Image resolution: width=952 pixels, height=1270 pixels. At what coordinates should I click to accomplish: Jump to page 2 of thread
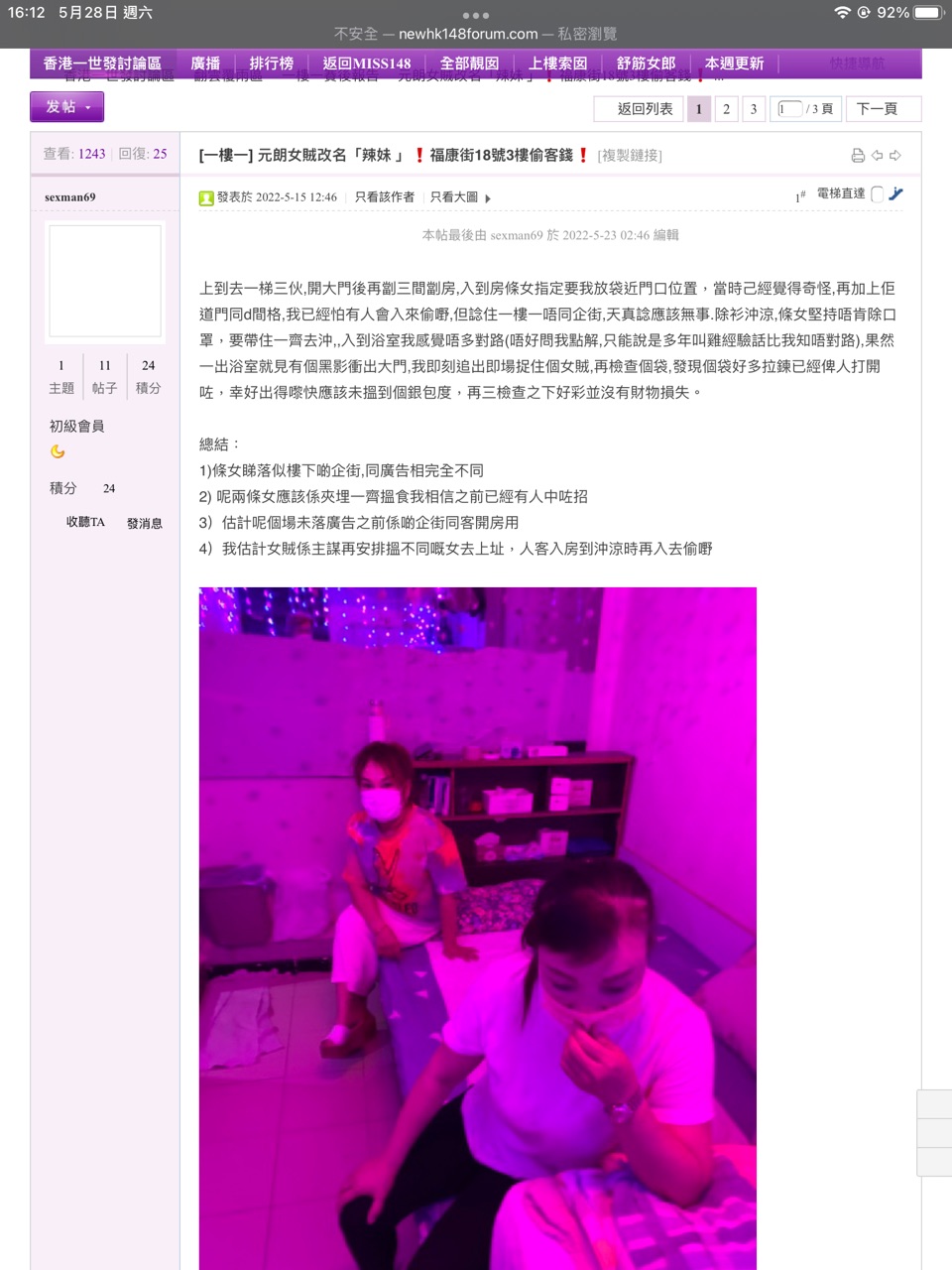[726, 108]
